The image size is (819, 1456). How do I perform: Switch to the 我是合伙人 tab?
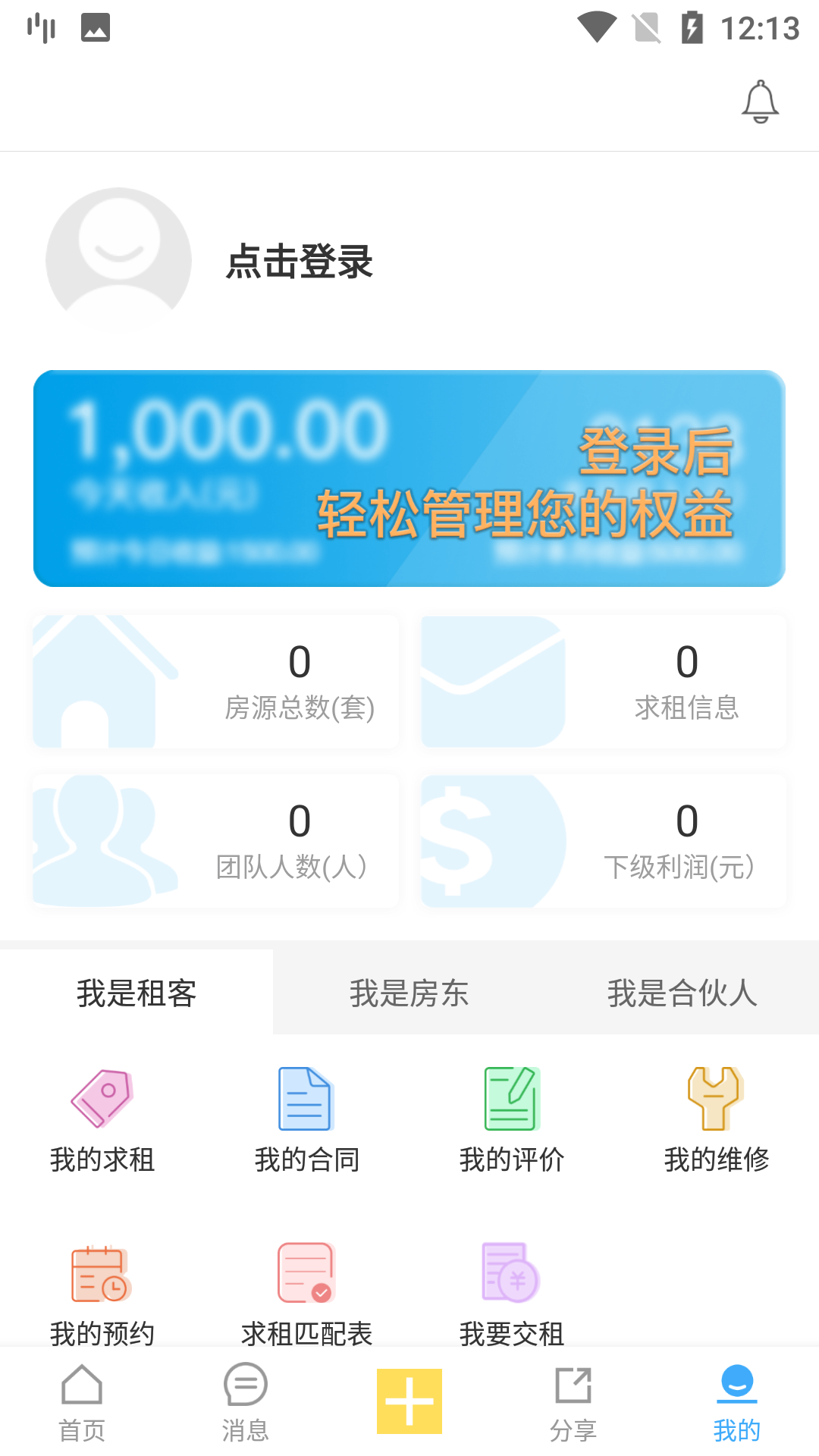click(682, 993)
